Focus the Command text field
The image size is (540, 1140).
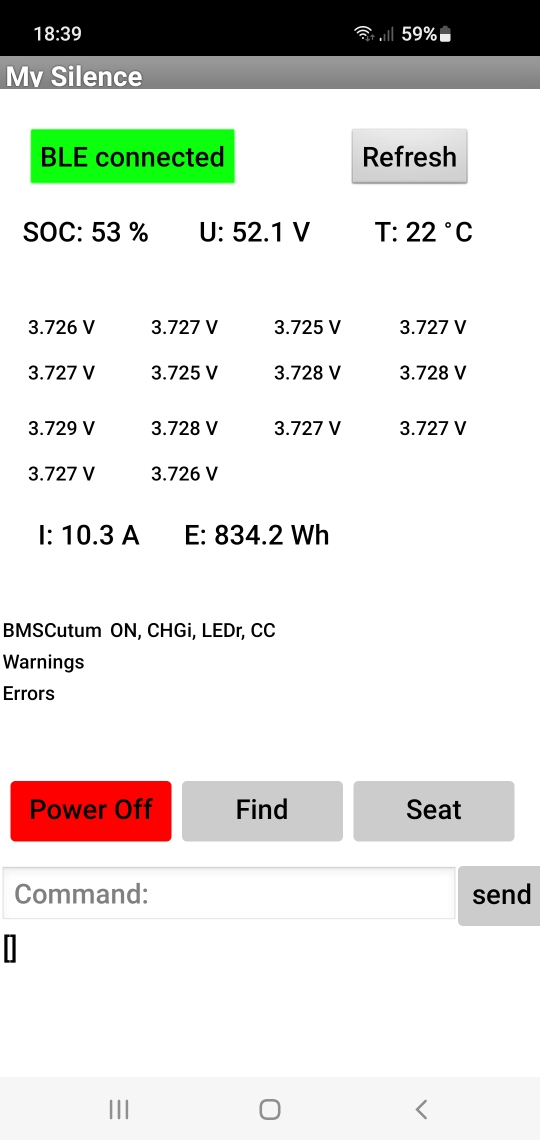(229, 894)
